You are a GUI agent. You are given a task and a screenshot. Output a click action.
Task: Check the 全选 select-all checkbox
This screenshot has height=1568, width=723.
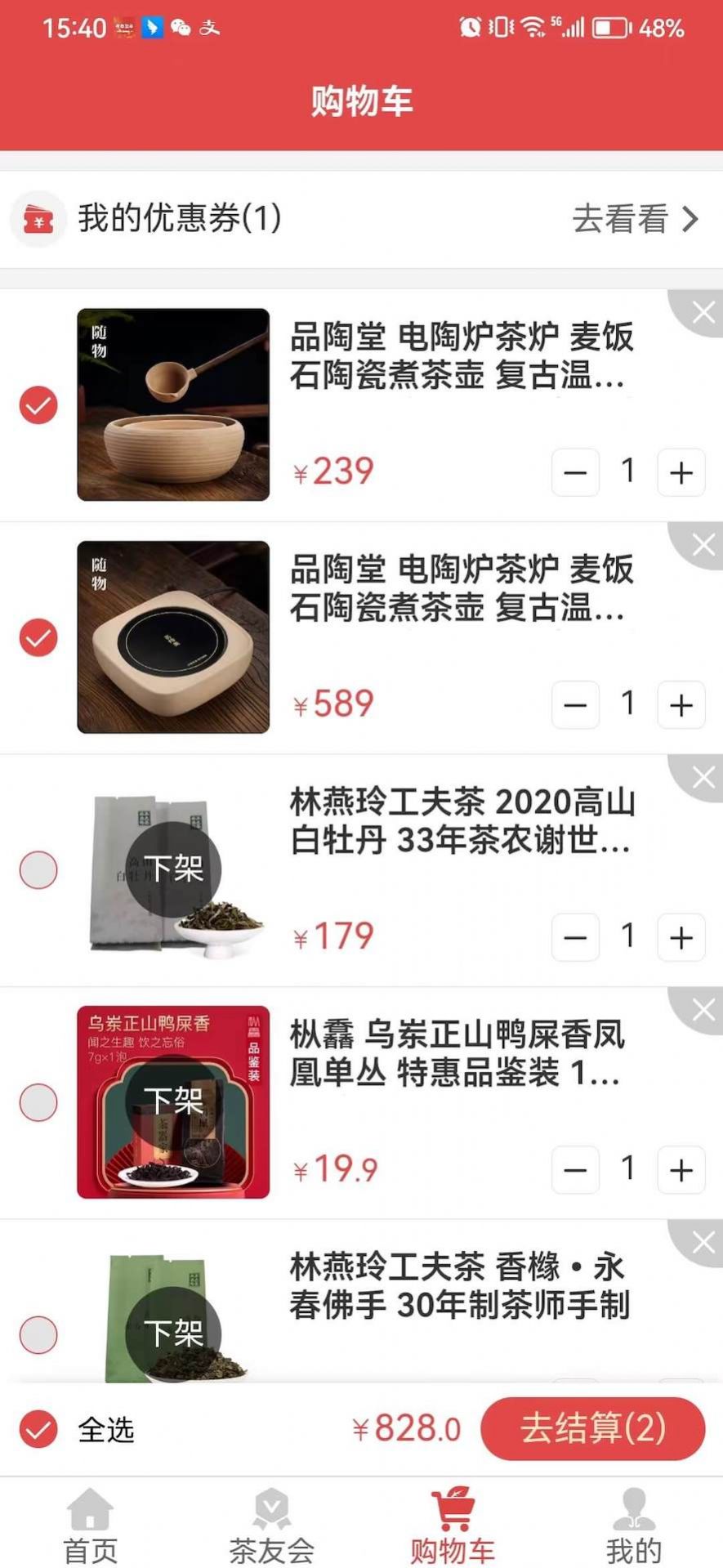click(38, 1429)
